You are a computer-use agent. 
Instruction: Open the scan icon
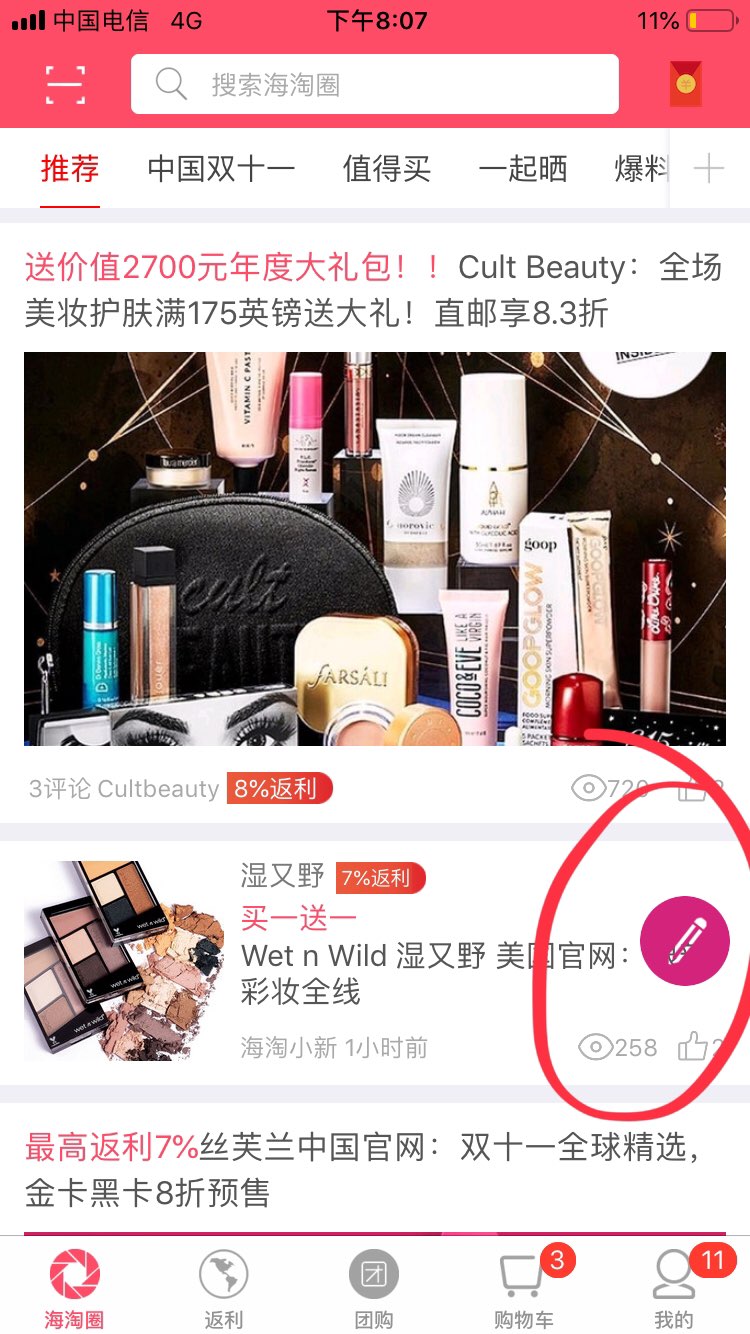tap(65, 85)
